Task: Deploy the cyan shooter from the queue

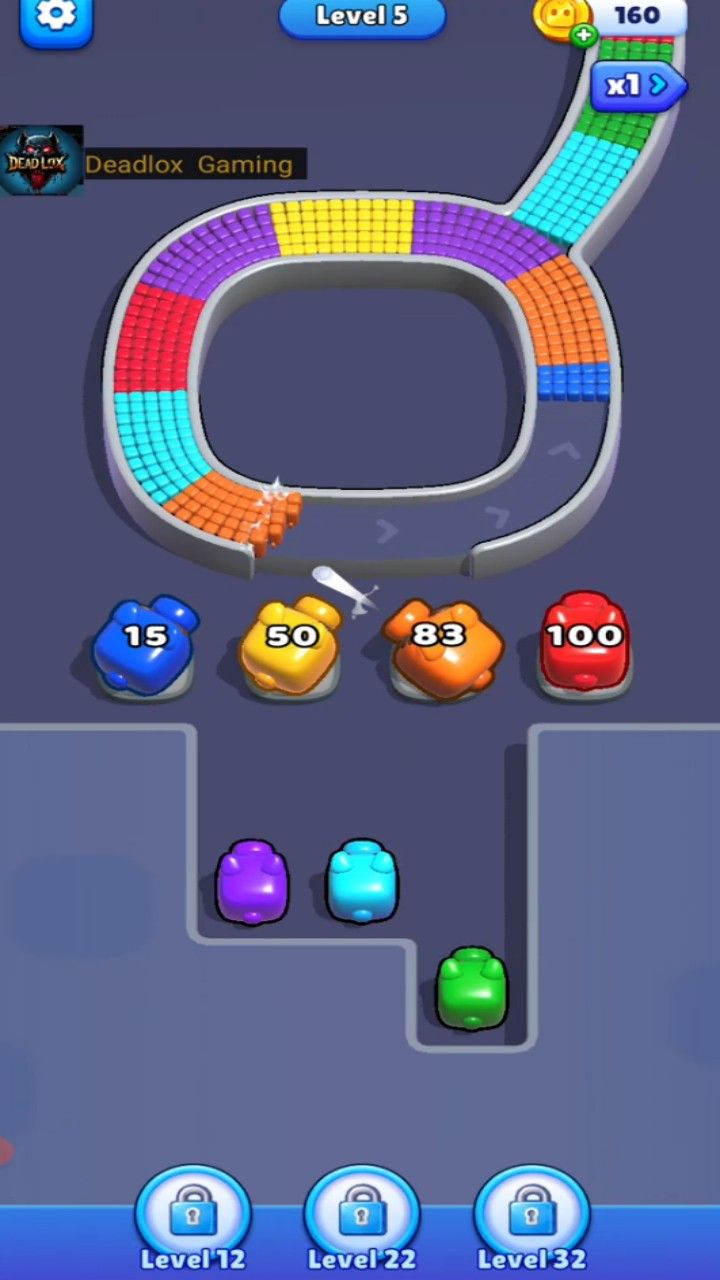Action: pos(362,881)
